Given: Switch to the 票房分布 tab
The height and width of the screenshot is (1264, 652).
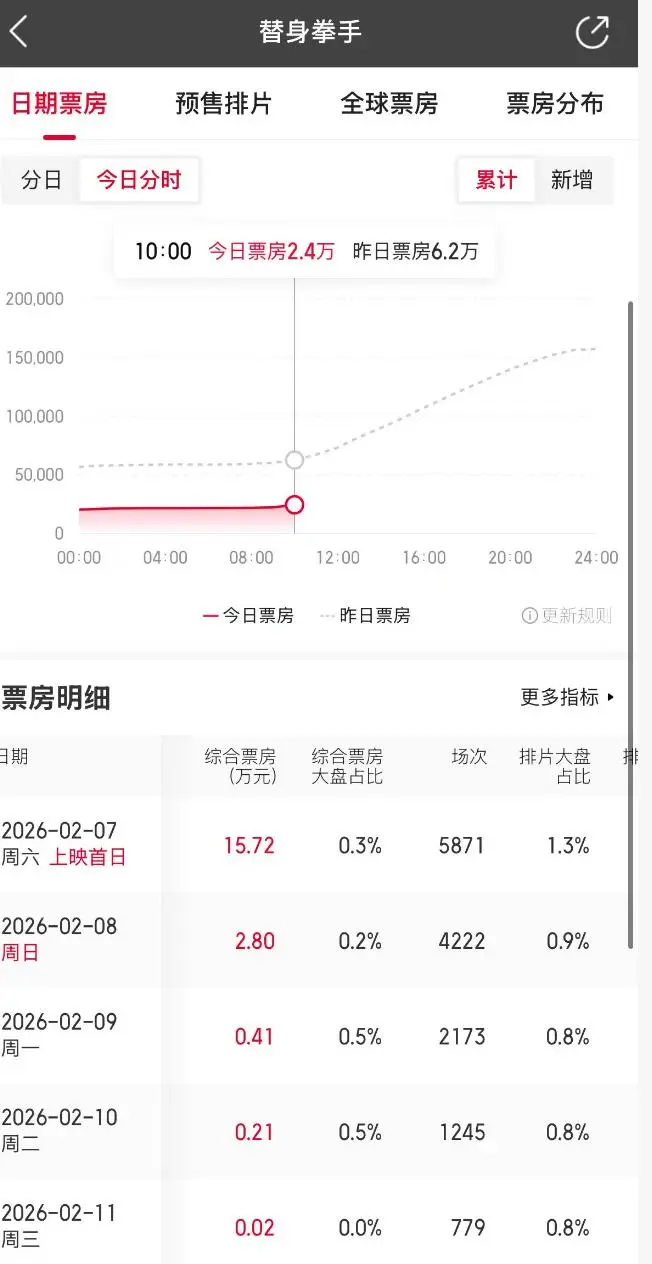Looking at the screenshot, I should (x=555, y=103).
